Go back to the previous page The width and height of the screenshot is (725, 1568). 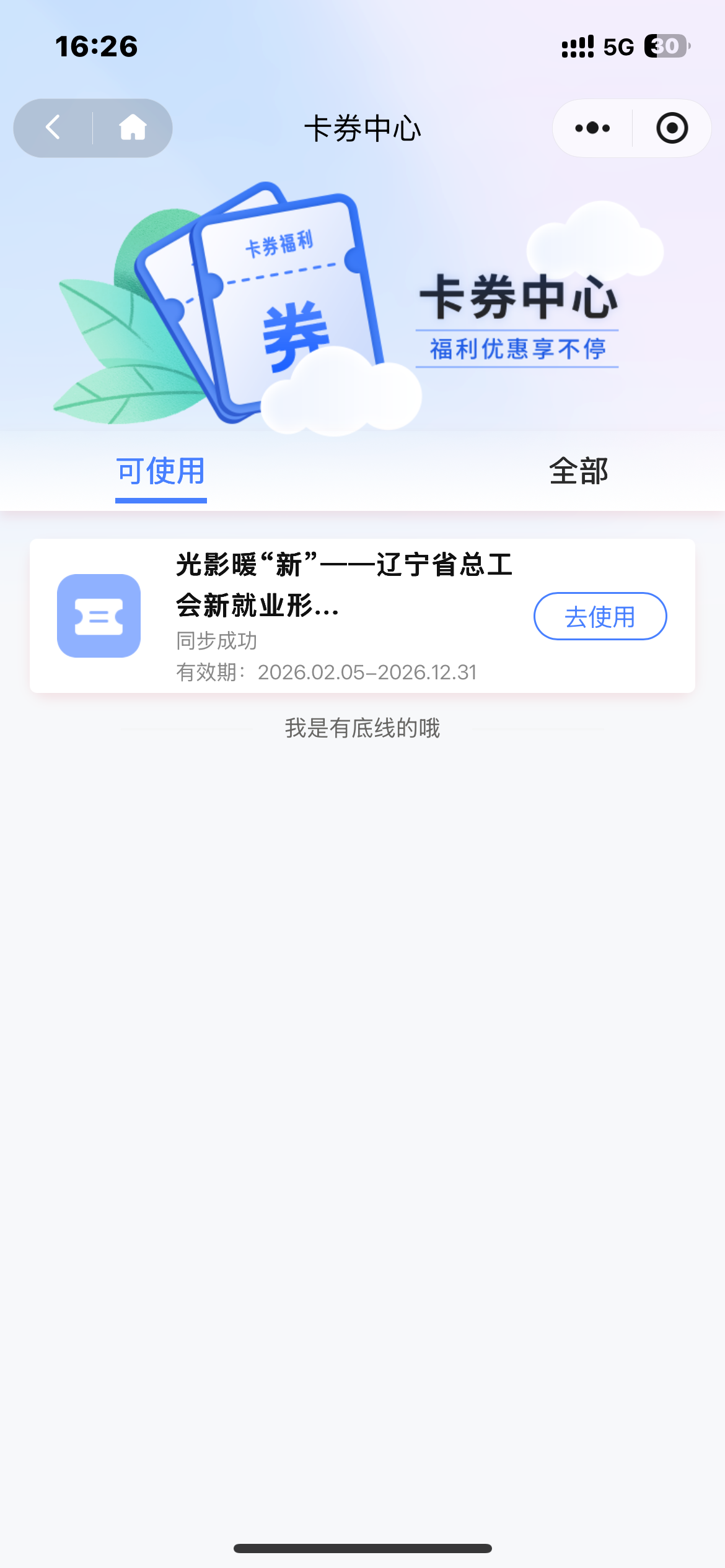coord(53,128)
